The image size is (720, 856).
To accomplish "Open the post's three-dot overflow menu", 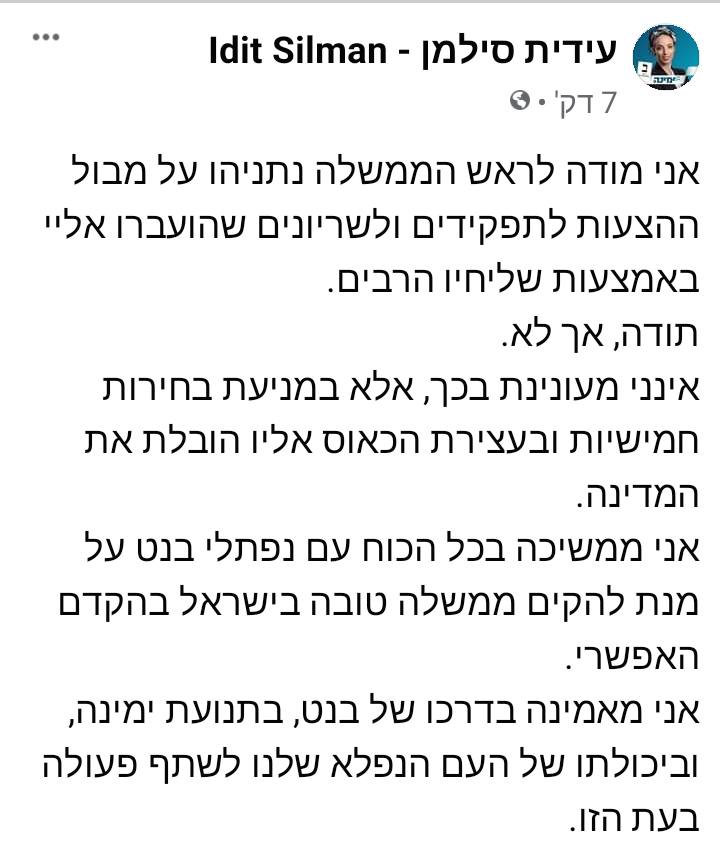I will tap(46, 38).
